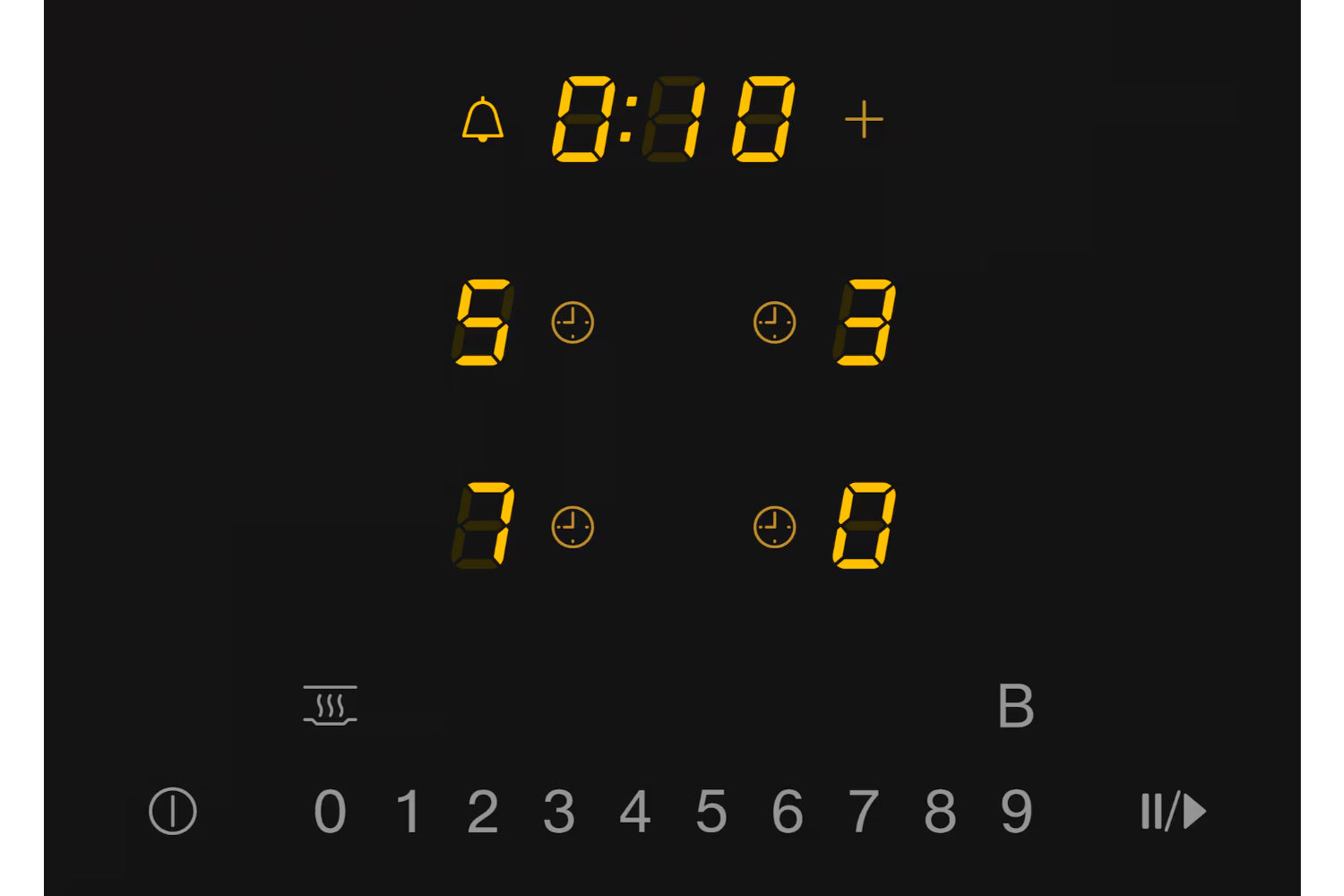The image size is (1344, 896).
Task: Increase the timer with the plus key
Action: (864, 119)
